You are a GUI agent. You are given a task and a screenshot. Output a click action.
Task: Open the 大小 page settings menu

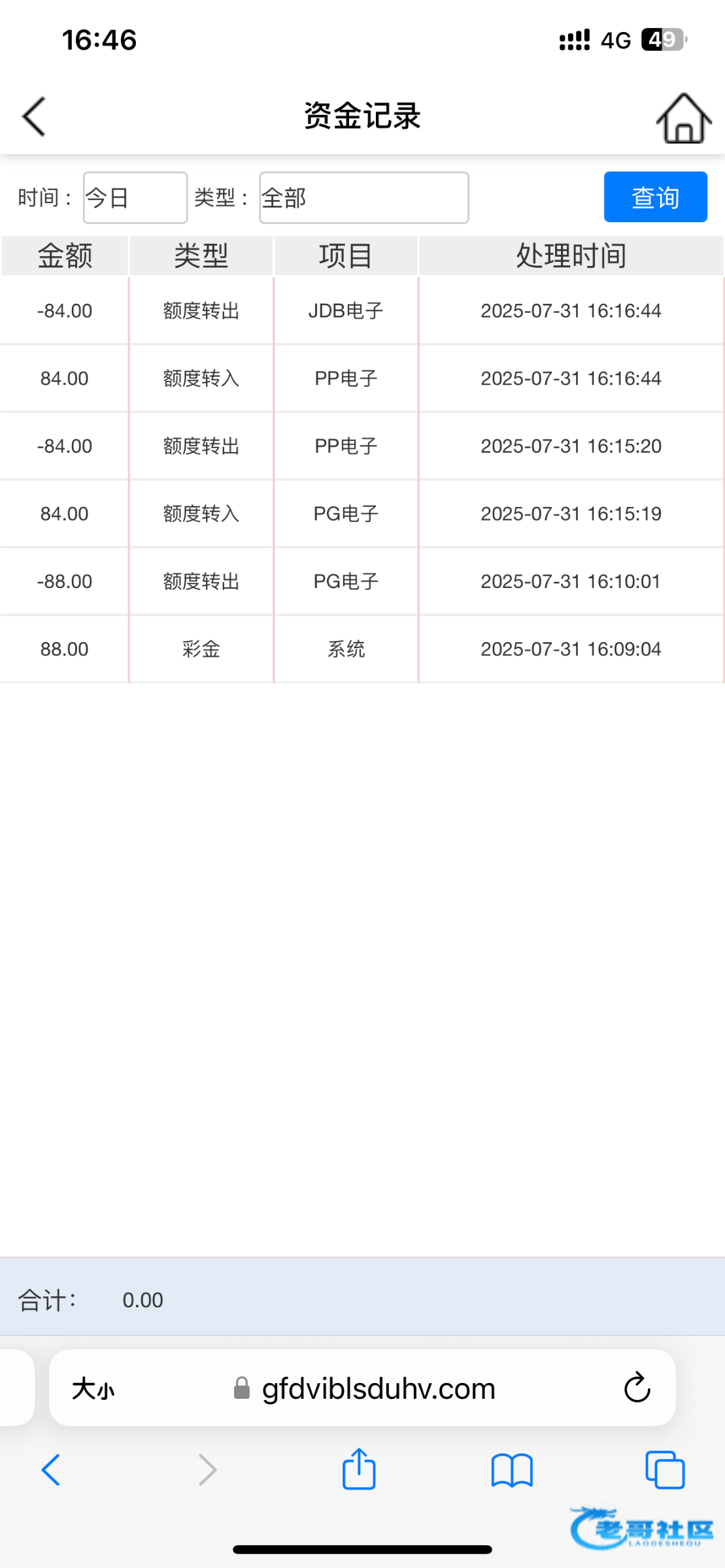point(93,1389)
